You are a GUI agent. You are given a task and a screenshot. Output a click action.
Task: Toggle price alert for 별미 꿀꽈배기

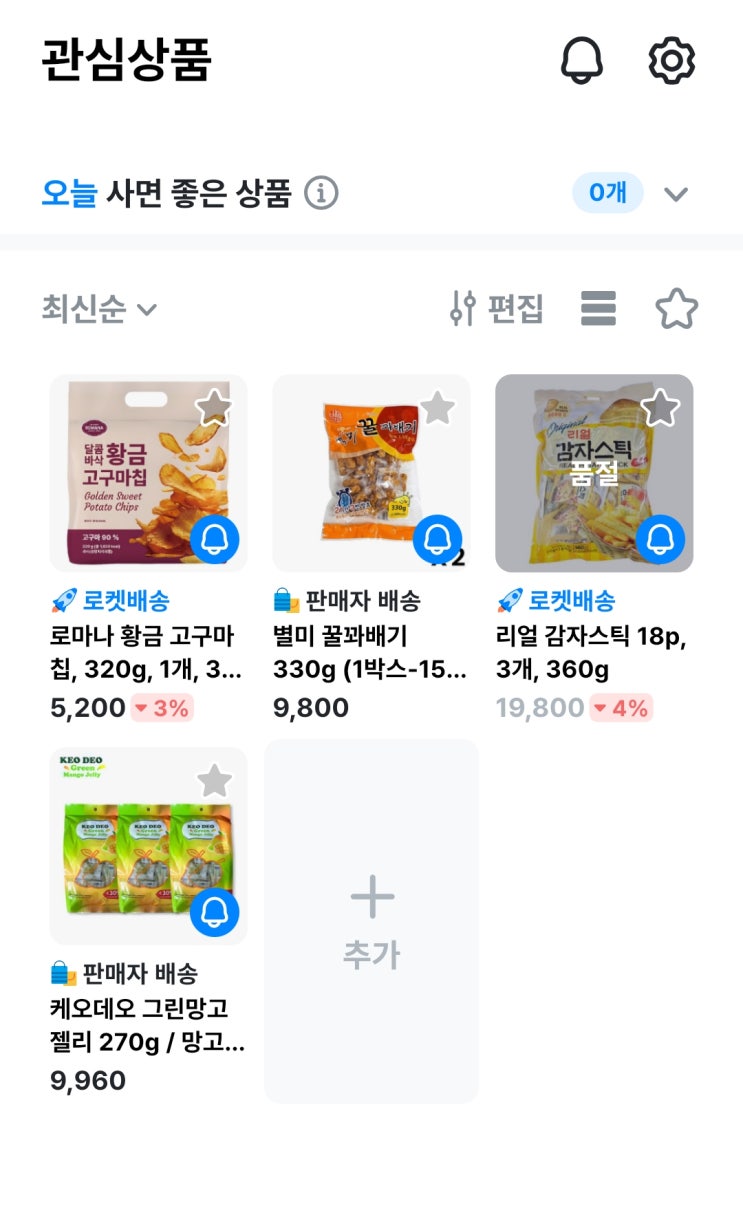tap(437, 540)
